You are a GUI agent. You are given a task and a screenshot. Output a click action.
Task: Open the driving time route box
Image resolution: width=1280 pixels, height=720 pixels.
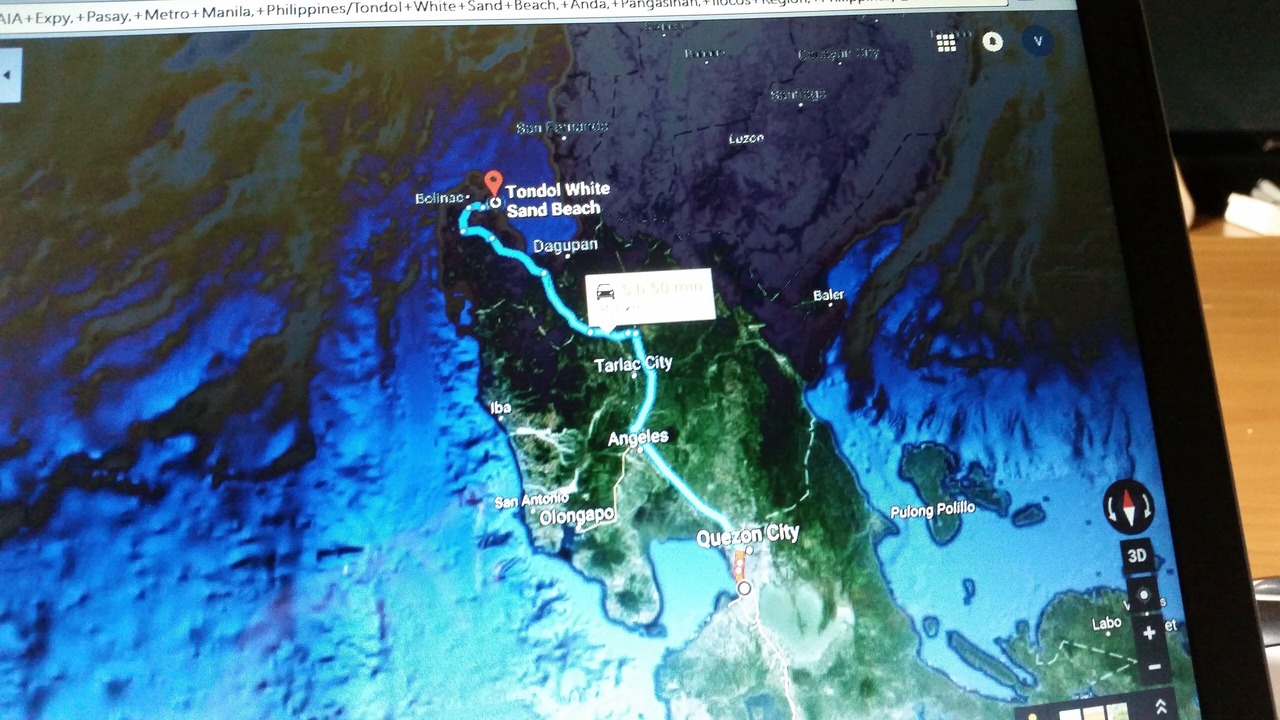[x=649, y=294]
